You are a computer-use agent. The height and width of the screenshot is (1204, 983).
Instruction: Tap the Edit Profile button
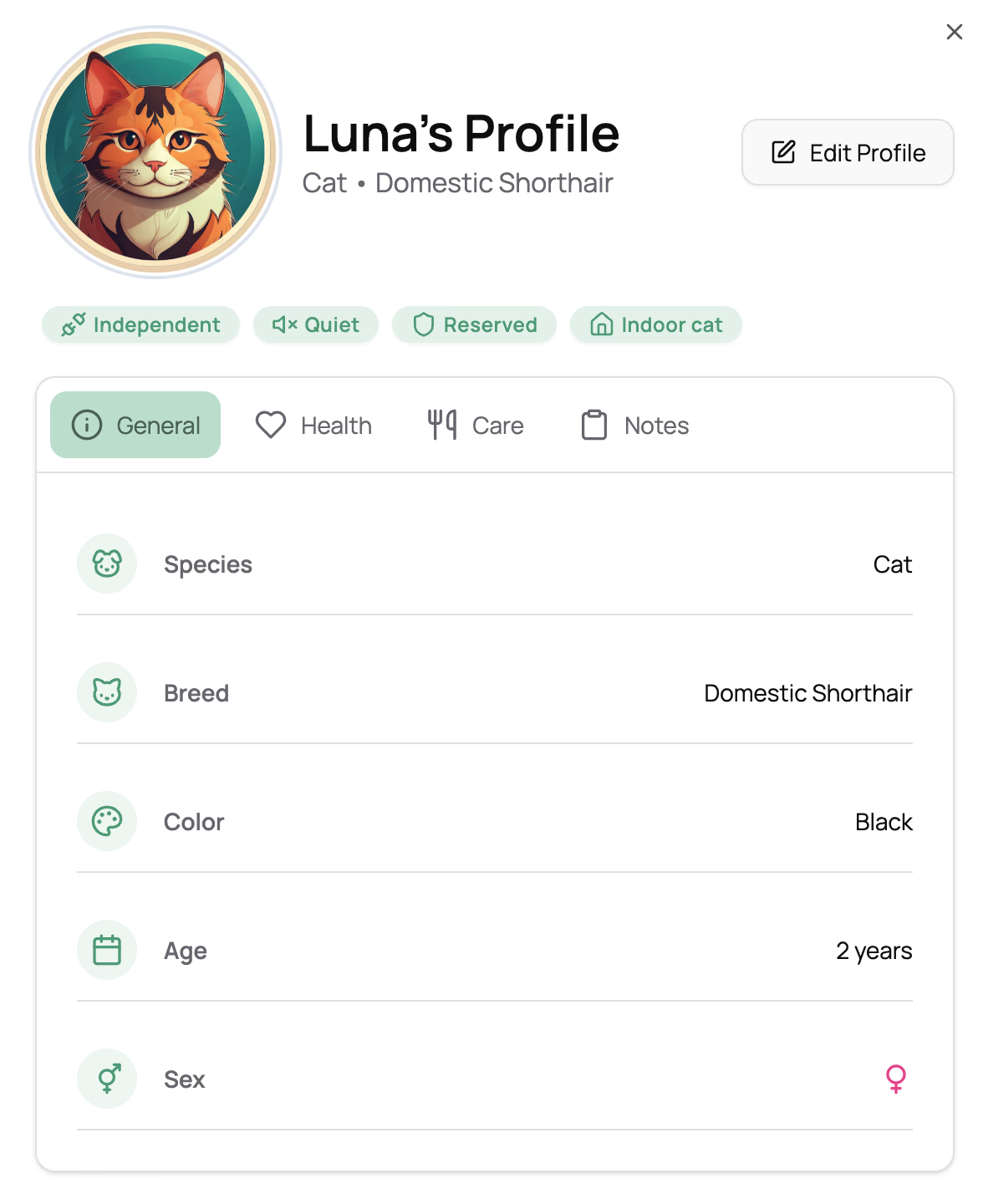(848, 152)
